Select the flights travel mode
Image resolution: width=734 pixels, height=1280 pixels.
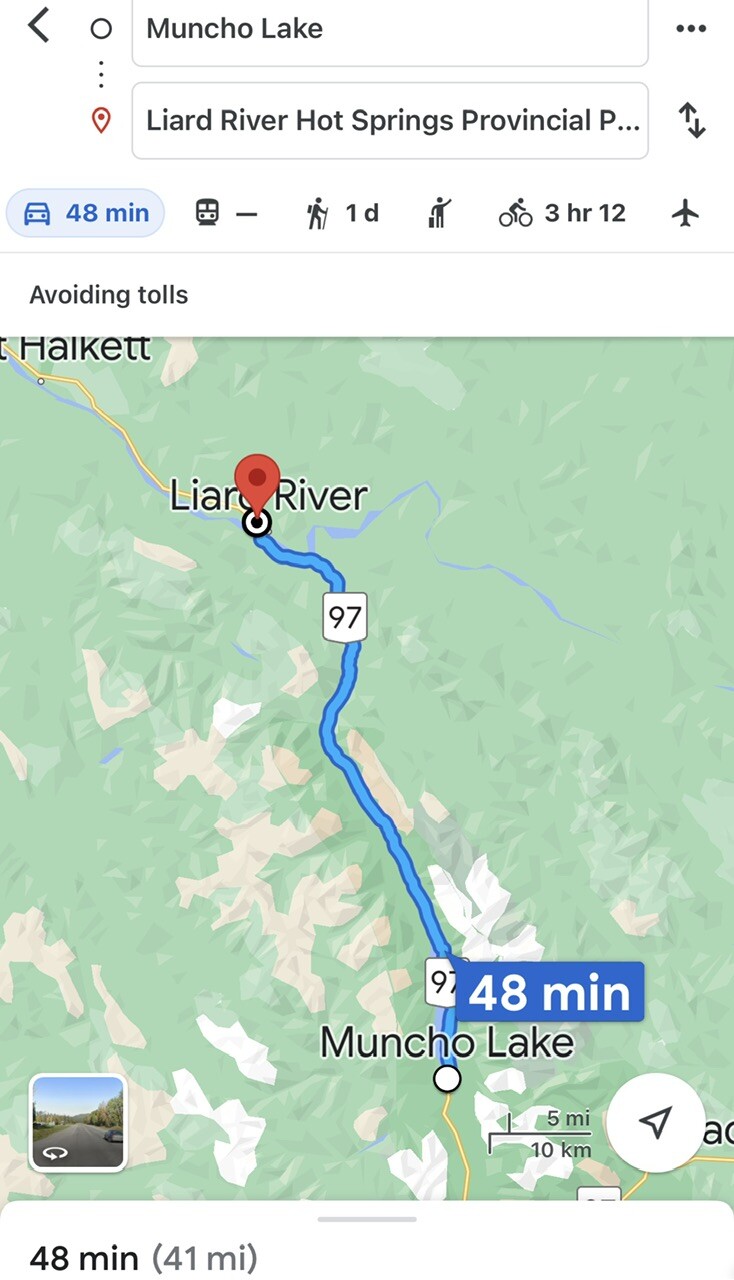[685, 213]
